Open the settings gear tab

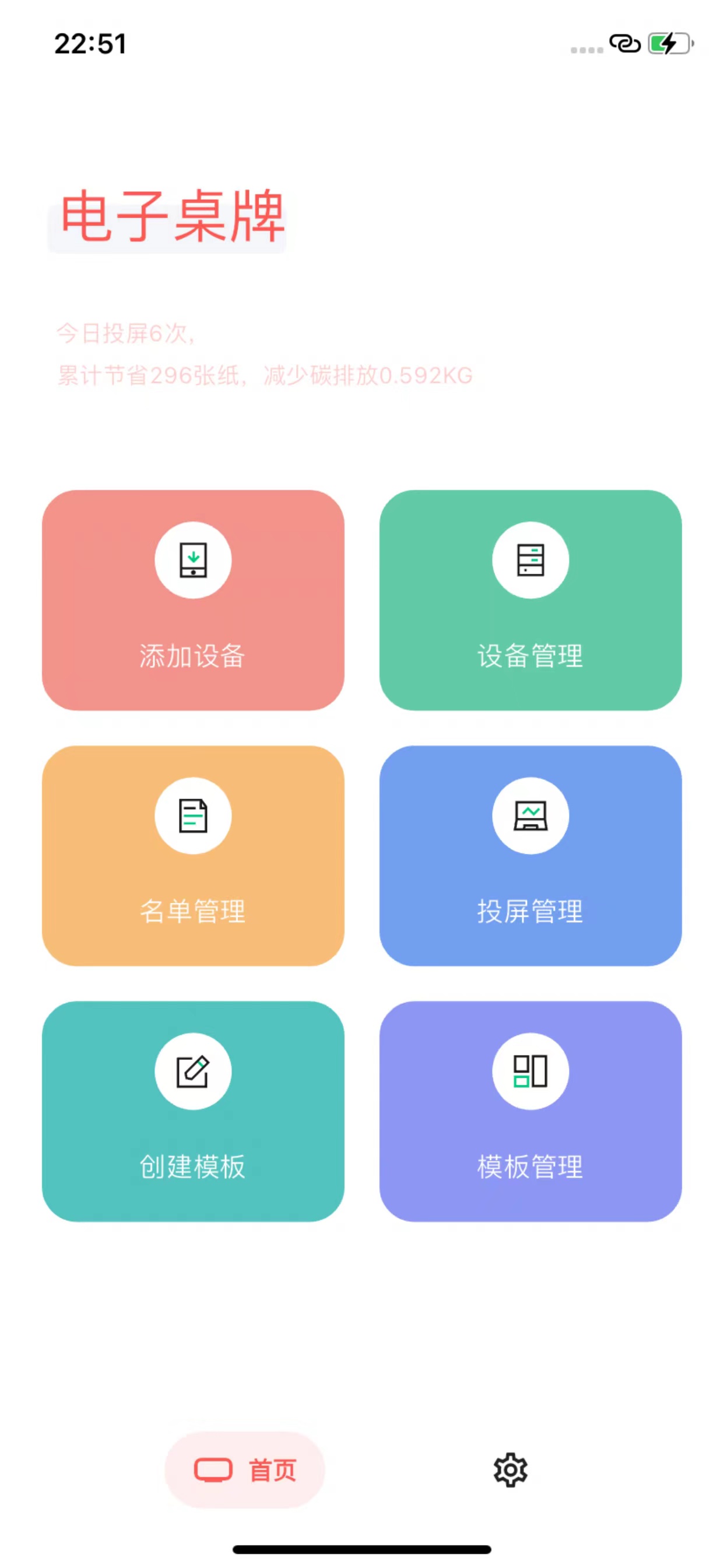coord(510,1470)
